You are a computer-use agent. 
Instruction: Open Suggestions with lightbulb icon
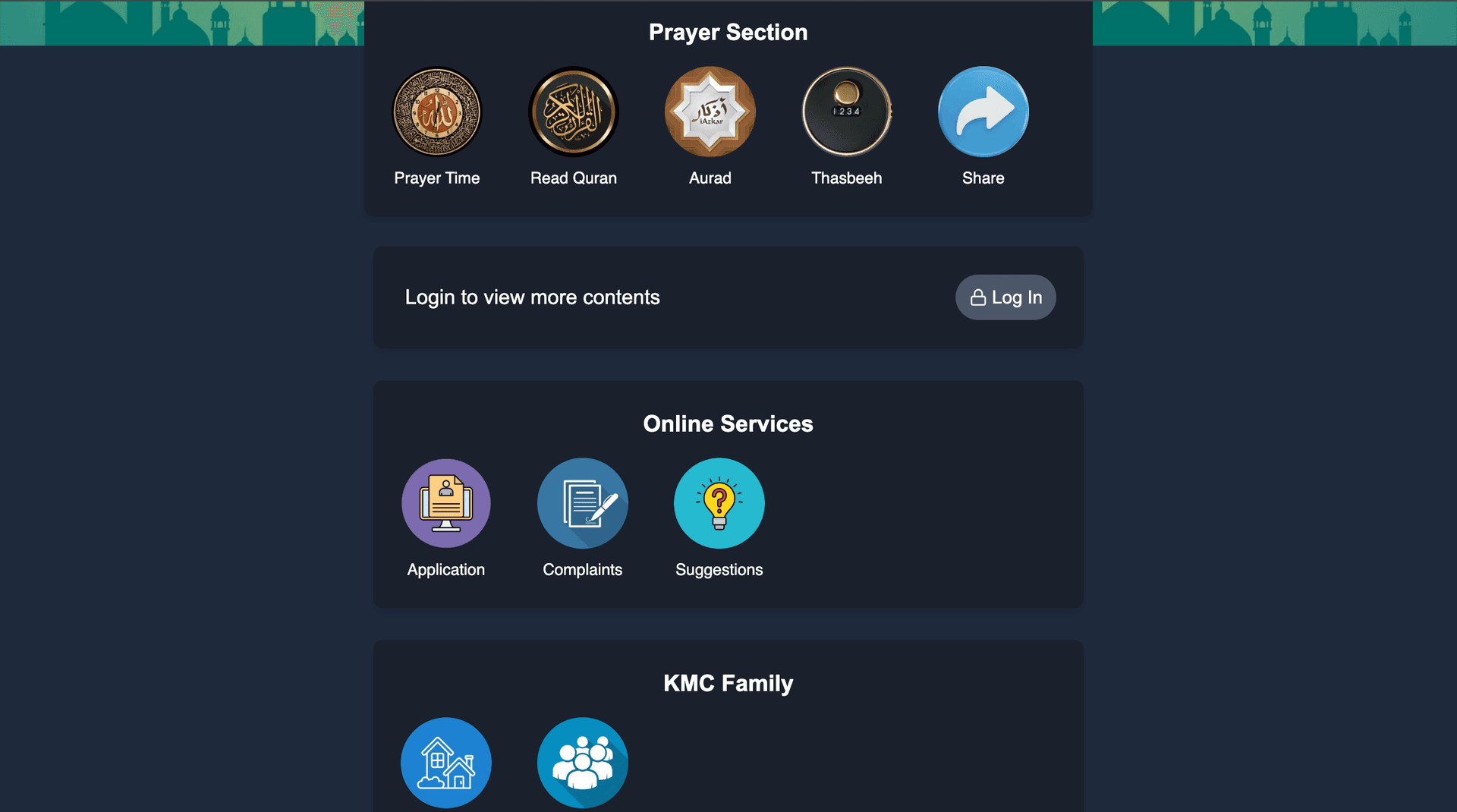[x=719, y=503]
